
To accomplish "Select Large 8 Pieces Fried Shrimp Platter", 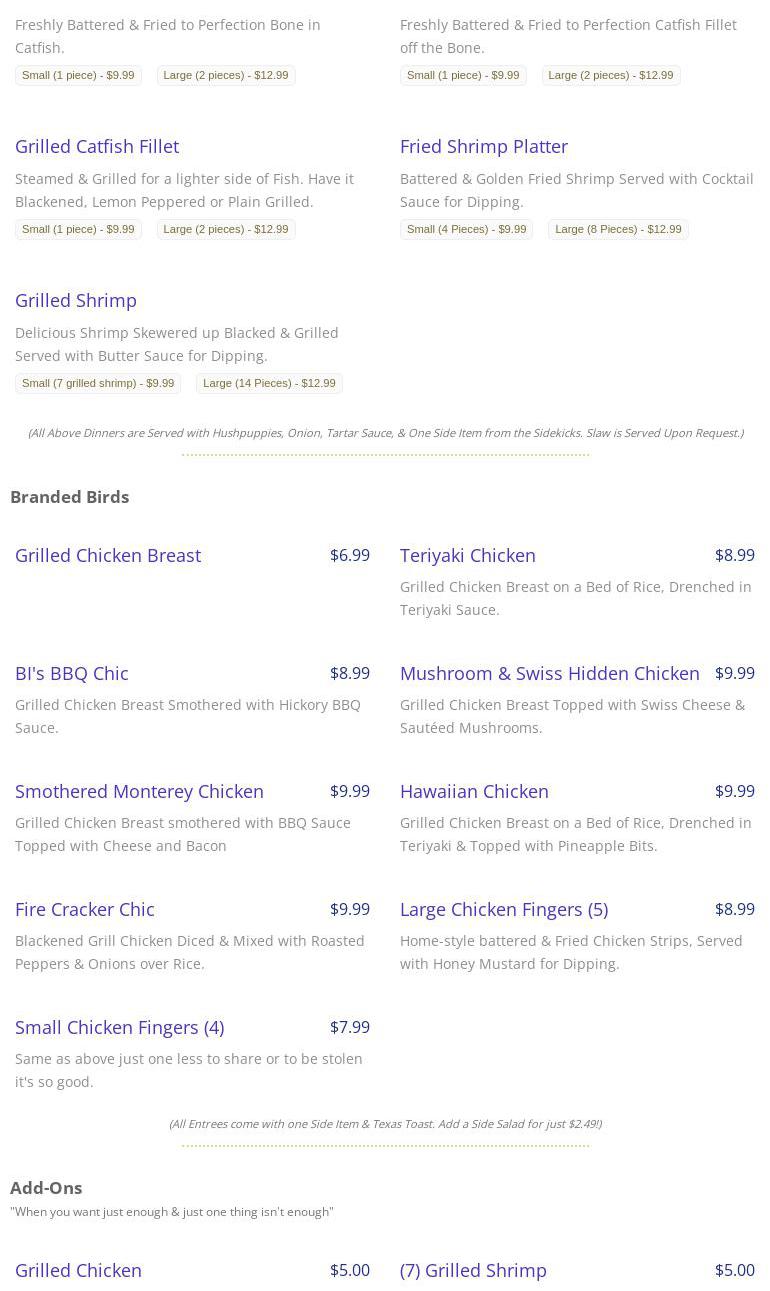I will point(618,229).
